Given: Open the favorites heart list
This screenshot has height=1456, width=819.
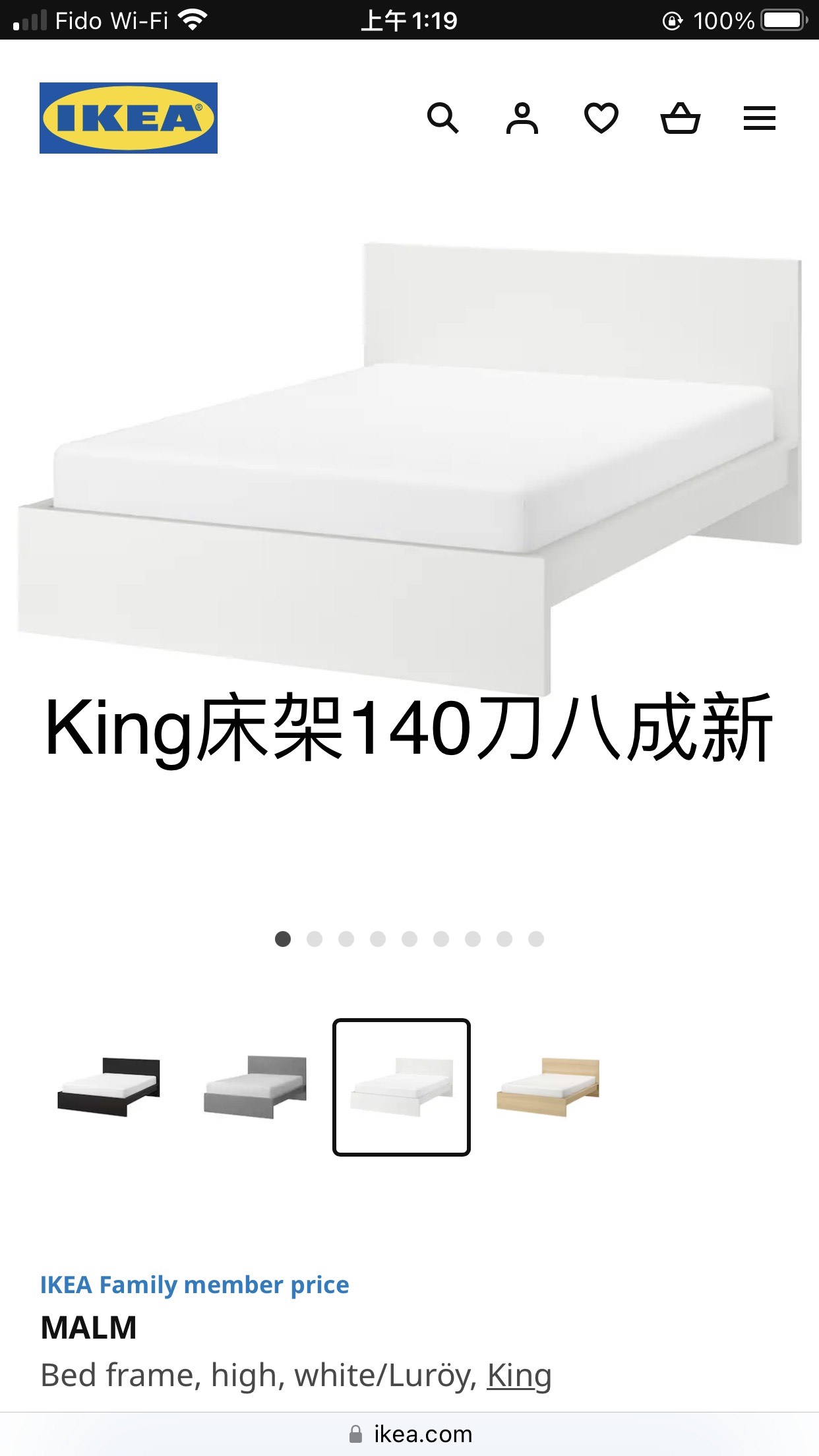Looking at the screenshot, I should pyautogui.click(x=601, y=119).
